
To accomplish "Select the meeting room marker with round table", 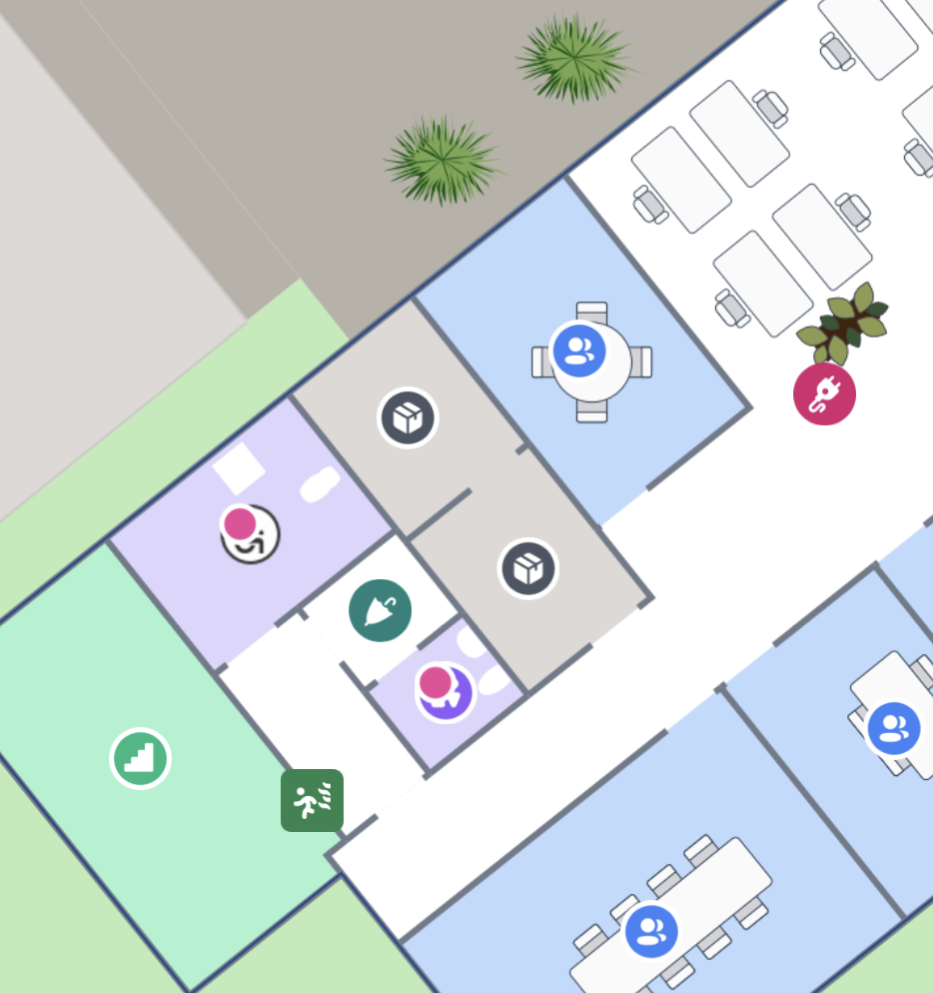I will coord(579,350).
